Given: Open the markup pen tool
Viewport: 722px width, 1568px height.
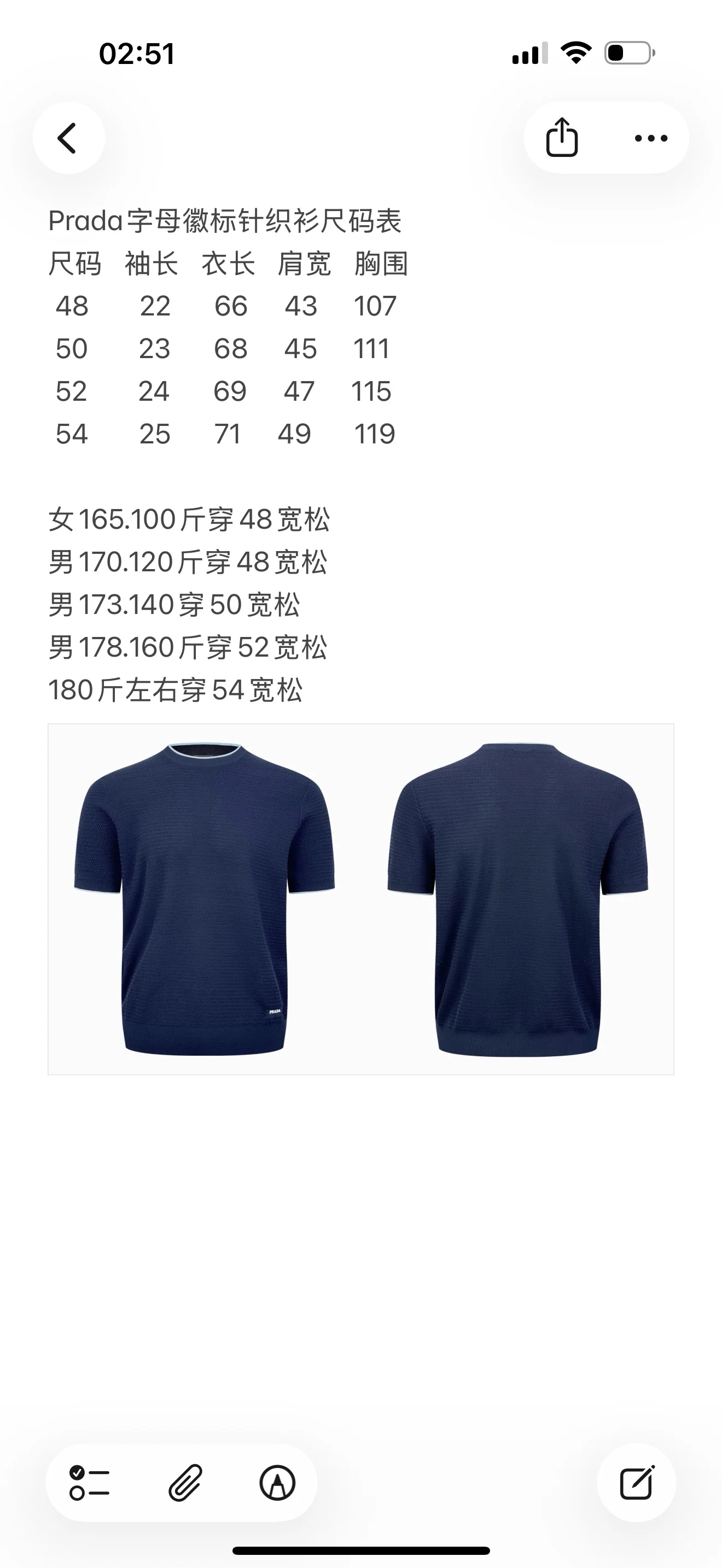Looking at the screenshot, I should click(x=278, y=1483).
